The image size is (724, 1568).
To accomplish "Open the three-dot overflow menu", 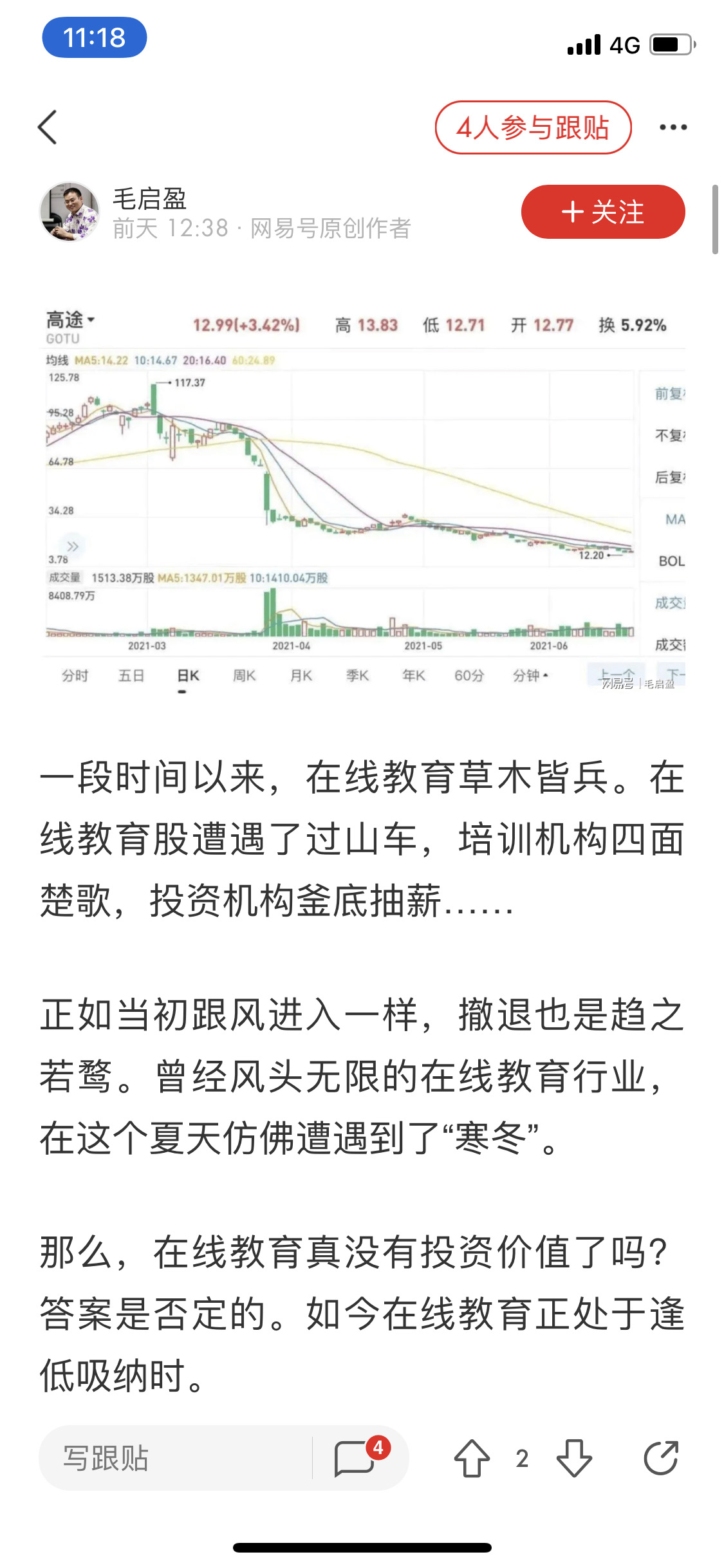I will point(673,127).
